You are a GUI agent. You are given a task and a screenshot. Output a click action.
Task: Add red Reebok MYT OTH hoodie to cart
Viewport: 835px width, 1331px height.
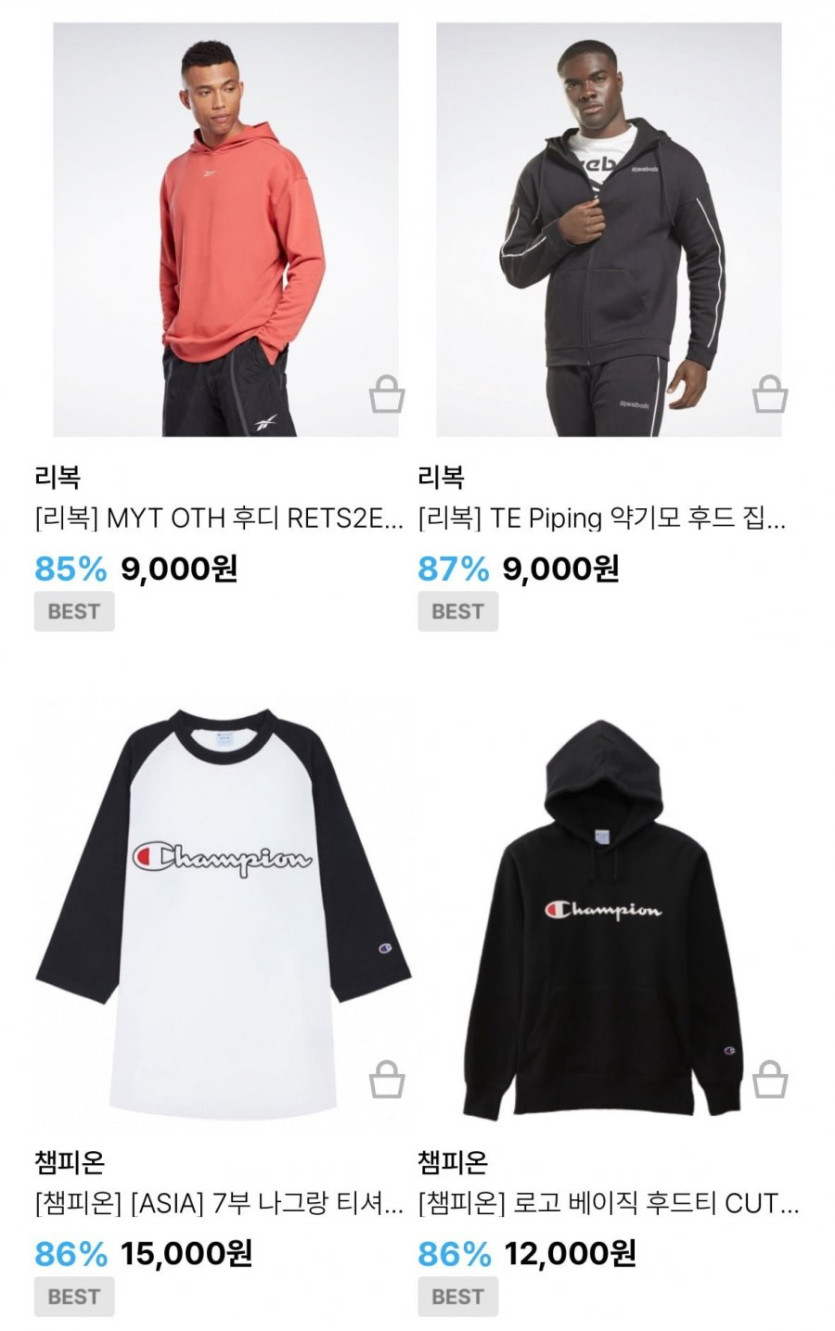click(386, 395)
